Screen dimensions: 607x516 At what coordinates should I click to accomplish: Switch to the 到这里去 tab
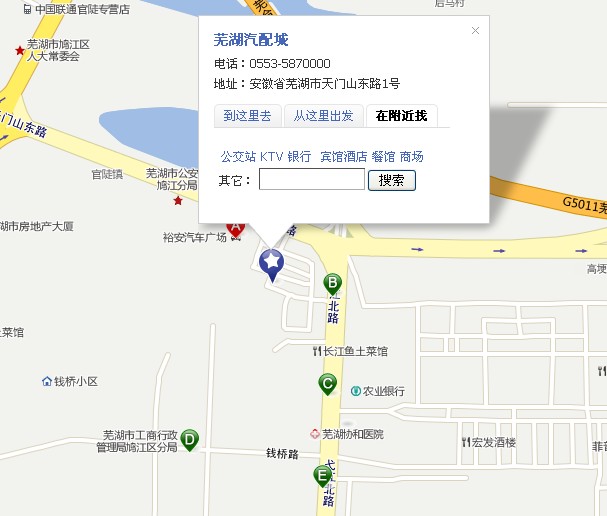coord(247,116)
